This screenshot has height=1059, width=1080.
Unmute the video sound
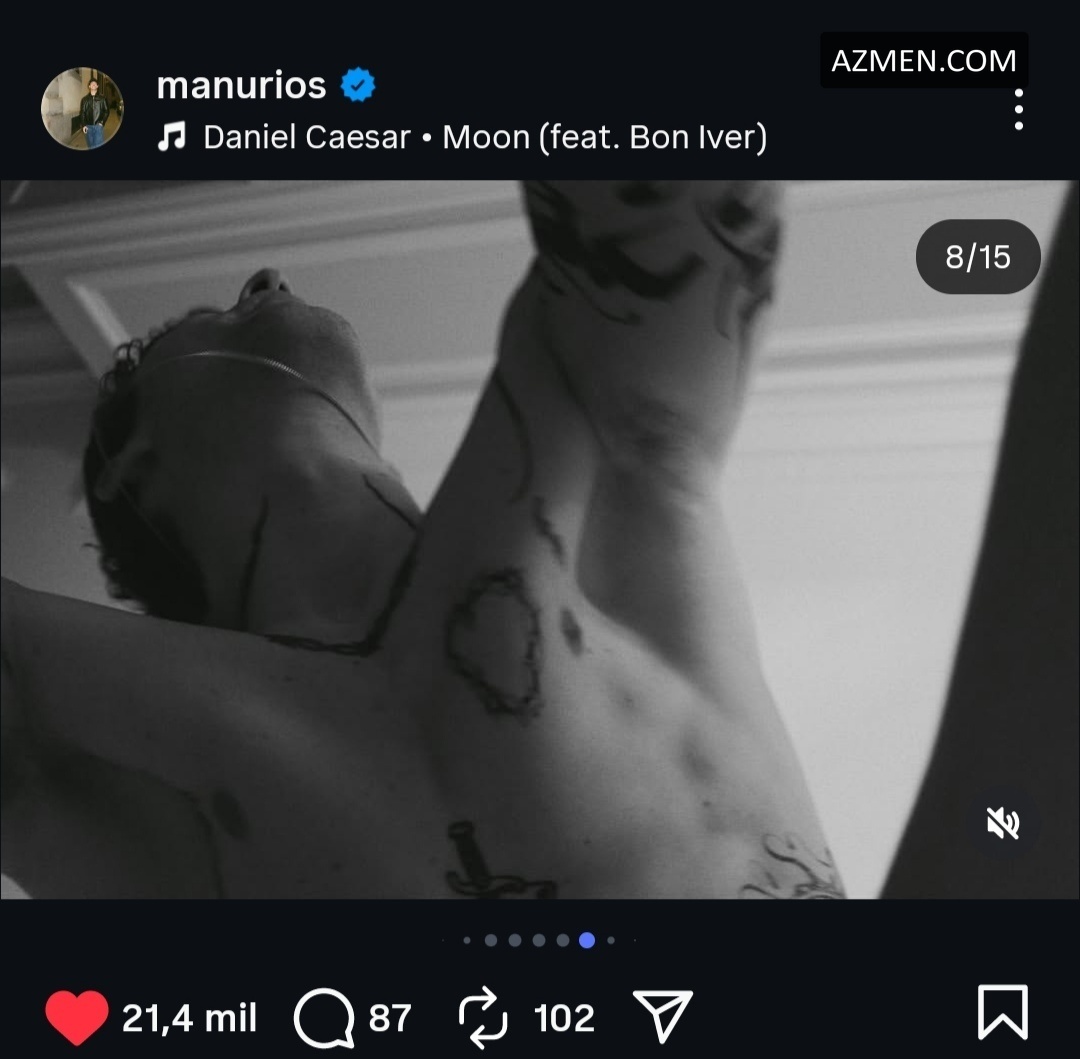click(1002, 824)
